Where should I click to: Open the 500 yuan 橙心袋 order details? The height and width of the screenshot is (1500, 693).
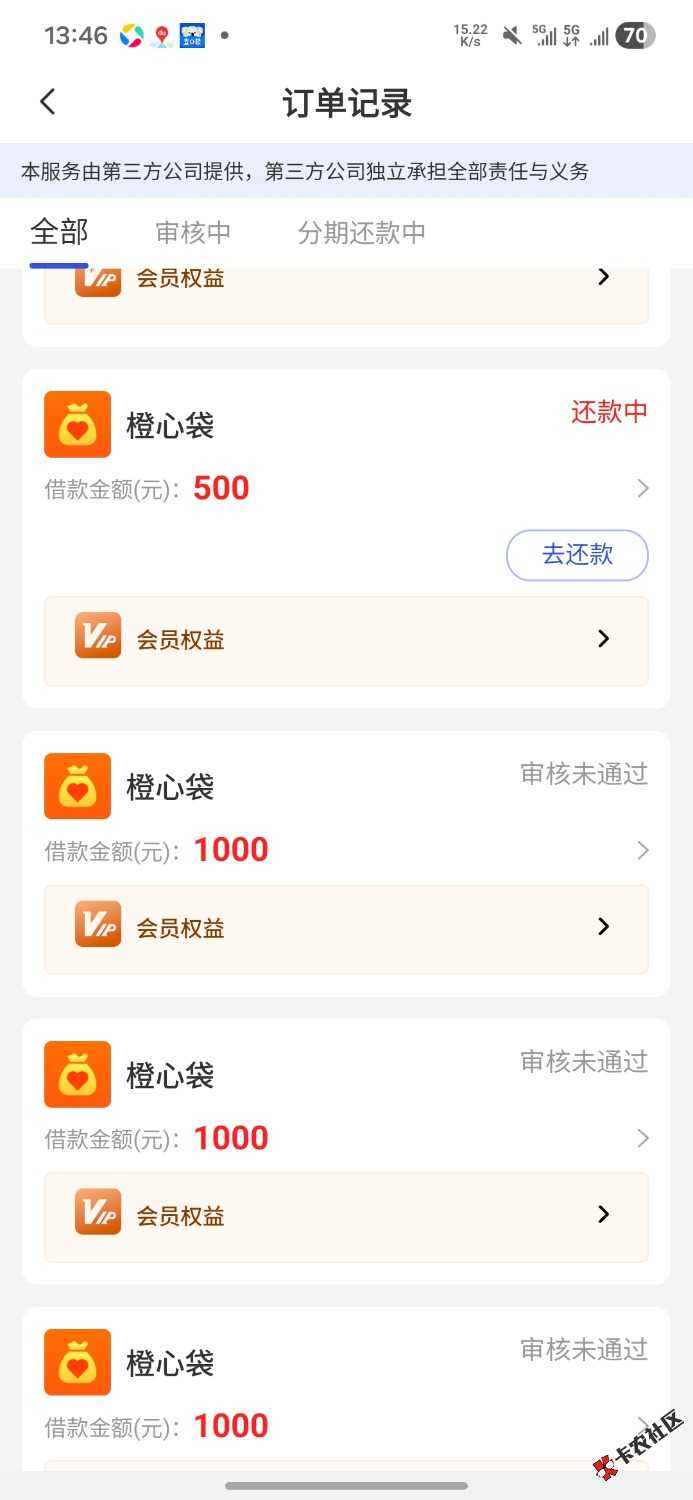642,488
